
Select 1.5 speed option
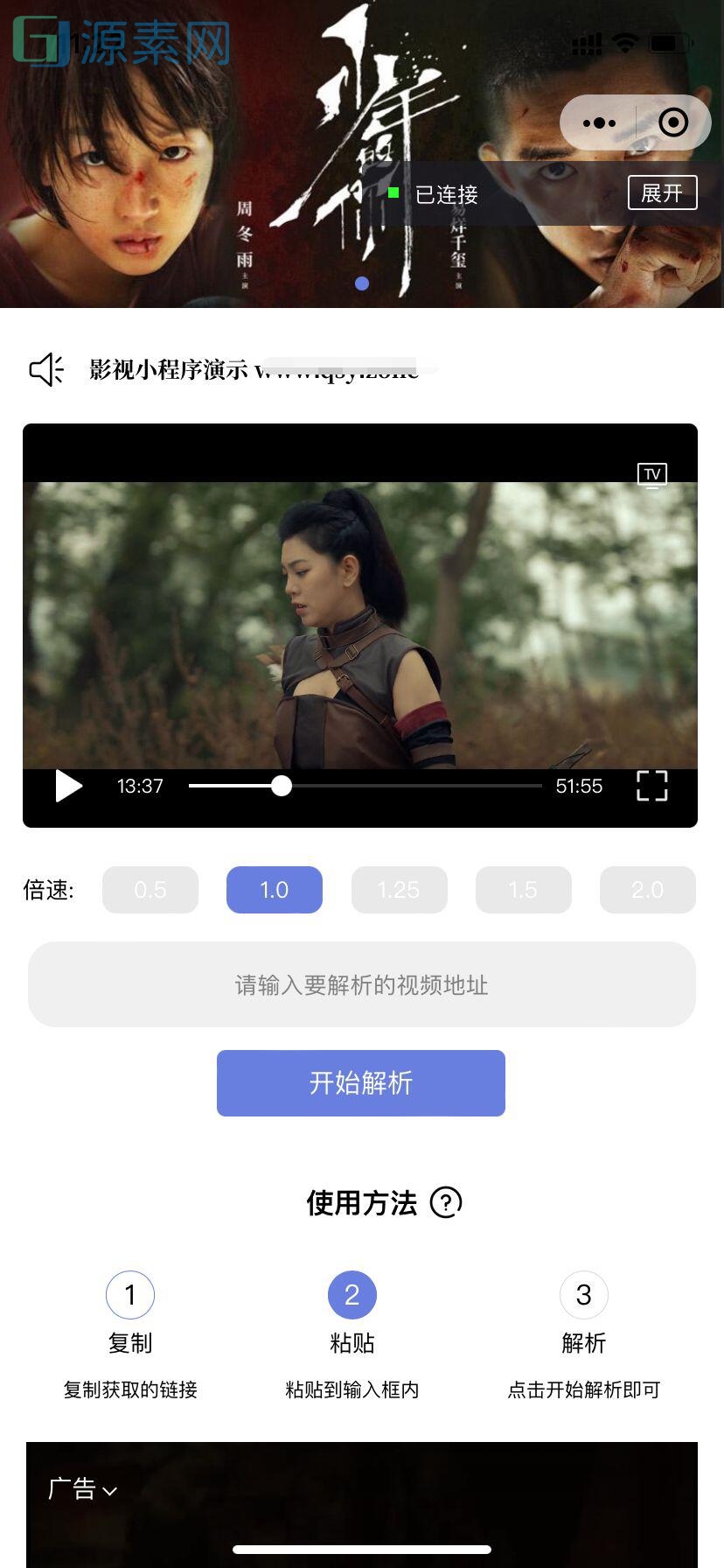click(523, 889)
